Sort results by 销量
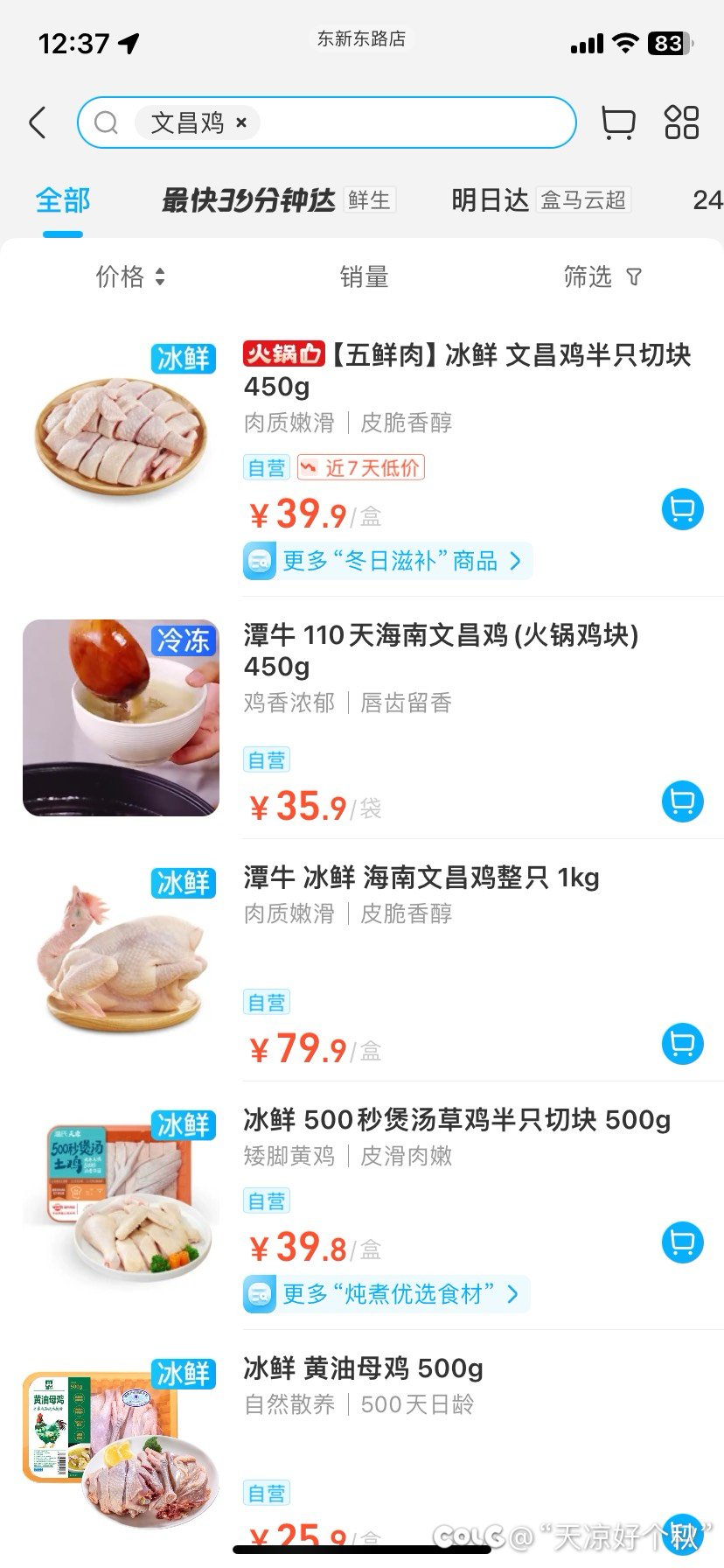This screenshot has width=724, height=1568. pos(364,277)
